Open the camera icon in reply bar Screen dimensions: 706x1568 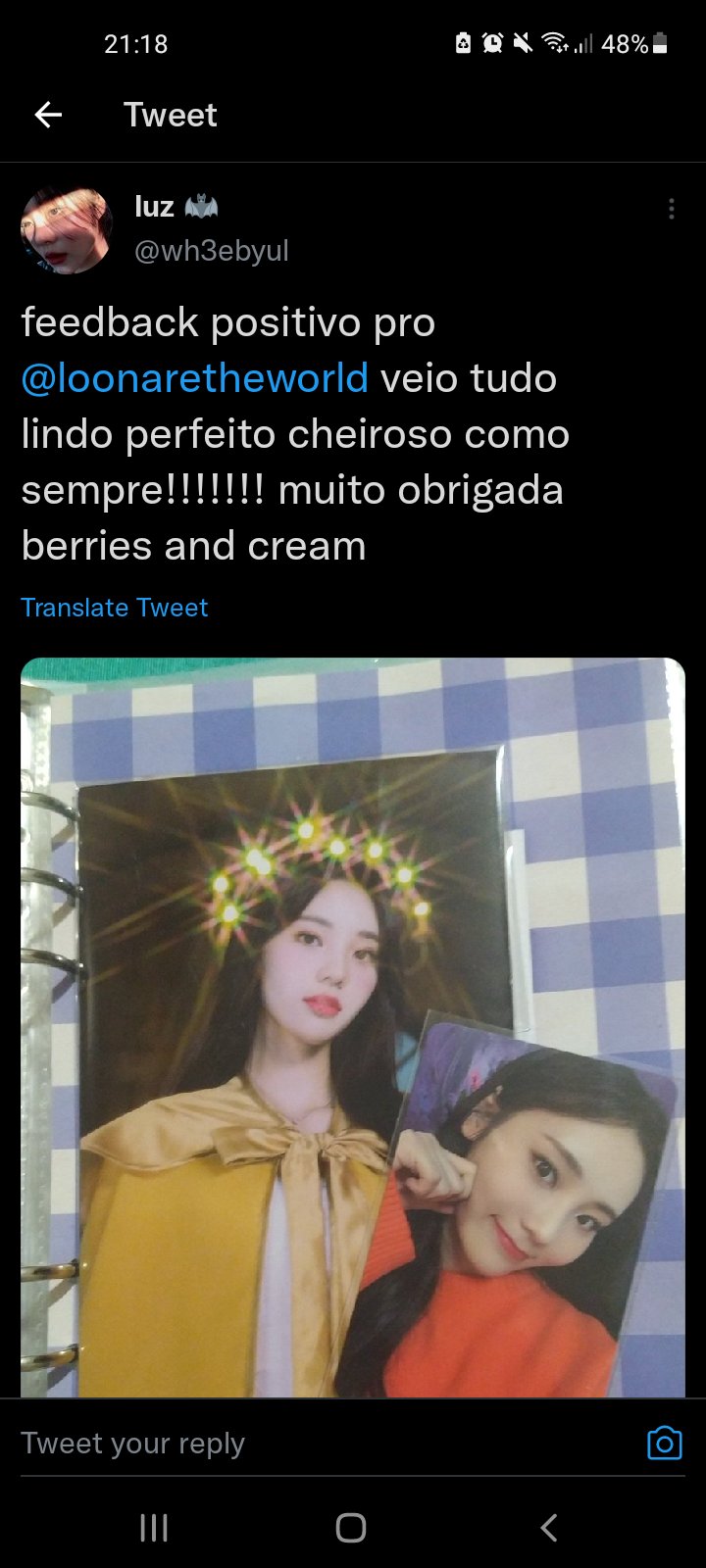click(x=664, y=1444)
